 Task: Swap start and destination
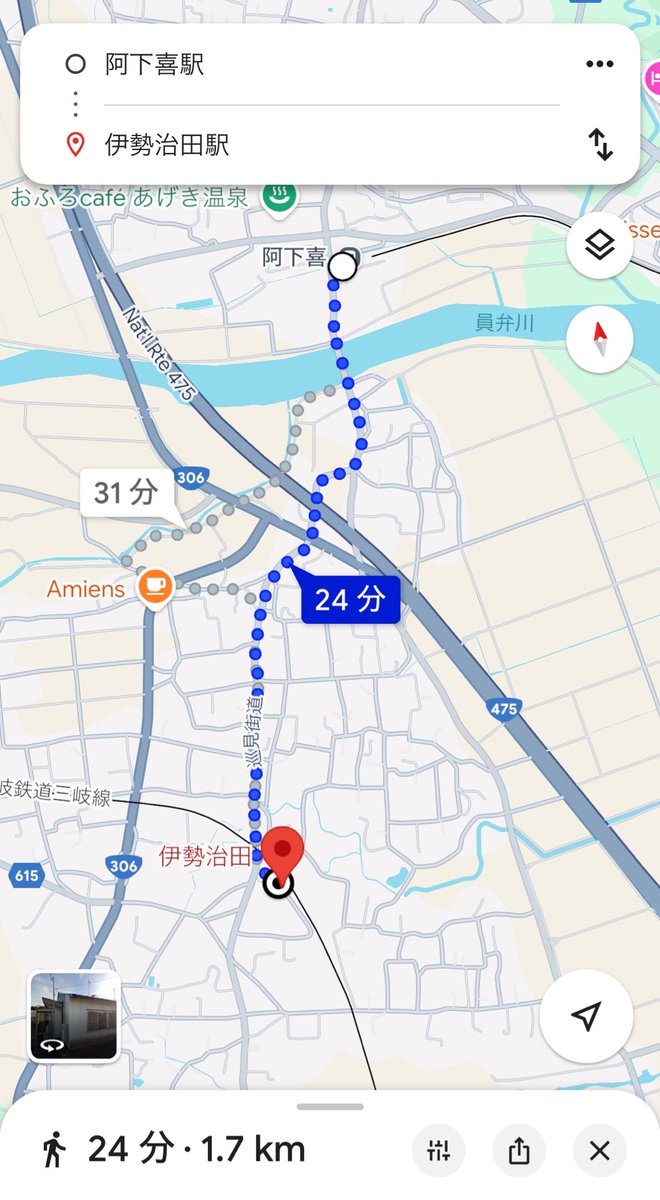[x=600, y=145]
